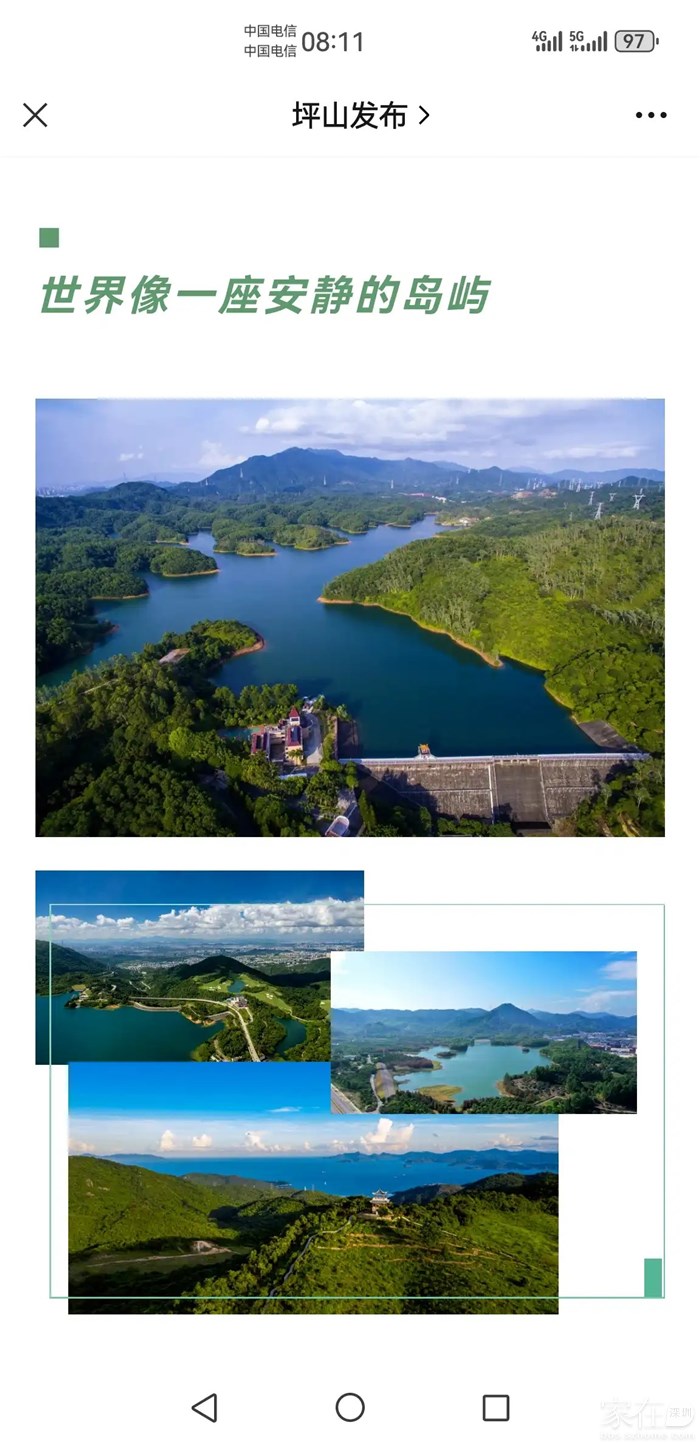Open the large reservoir dam photo

pos(350,617)
